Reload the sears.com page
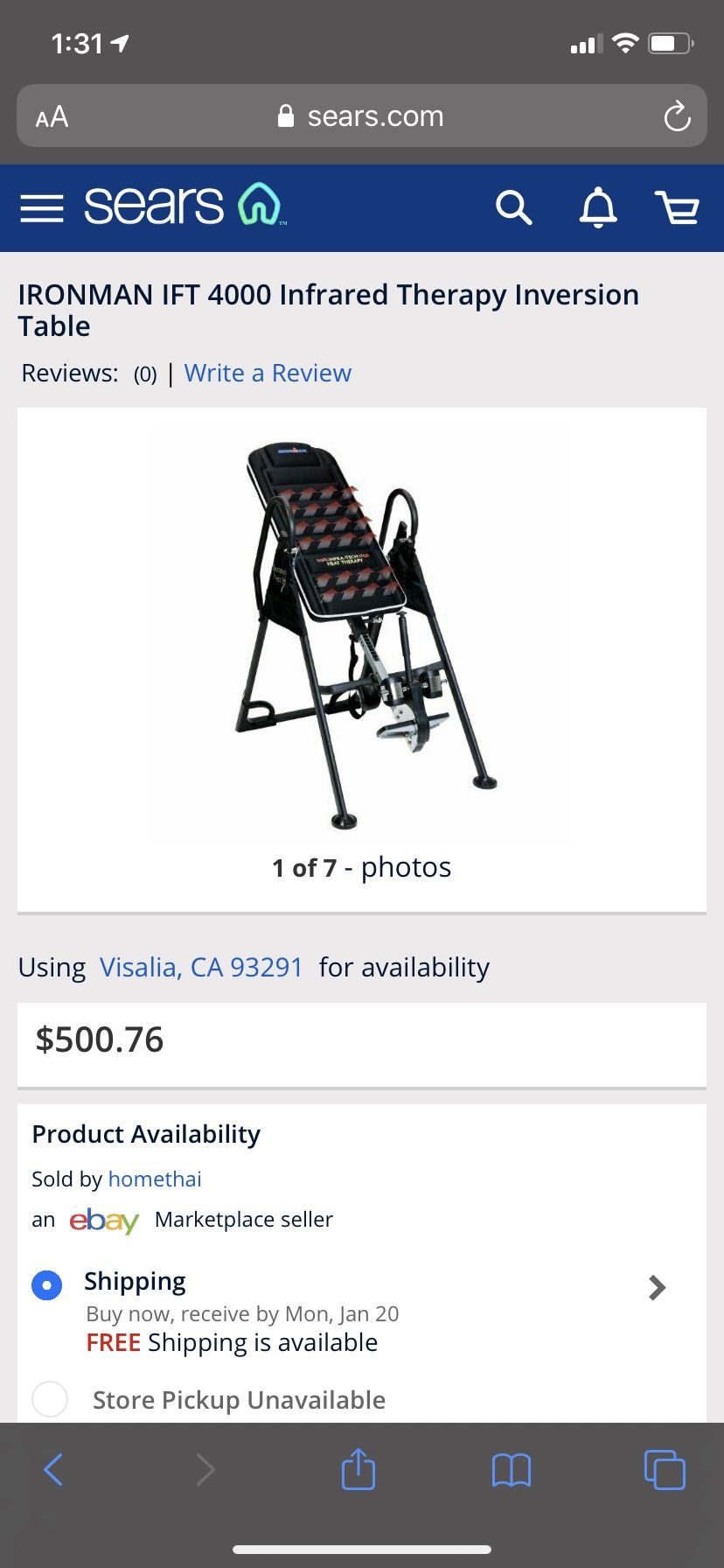The image size is (724, 1568). click(677, 116)
